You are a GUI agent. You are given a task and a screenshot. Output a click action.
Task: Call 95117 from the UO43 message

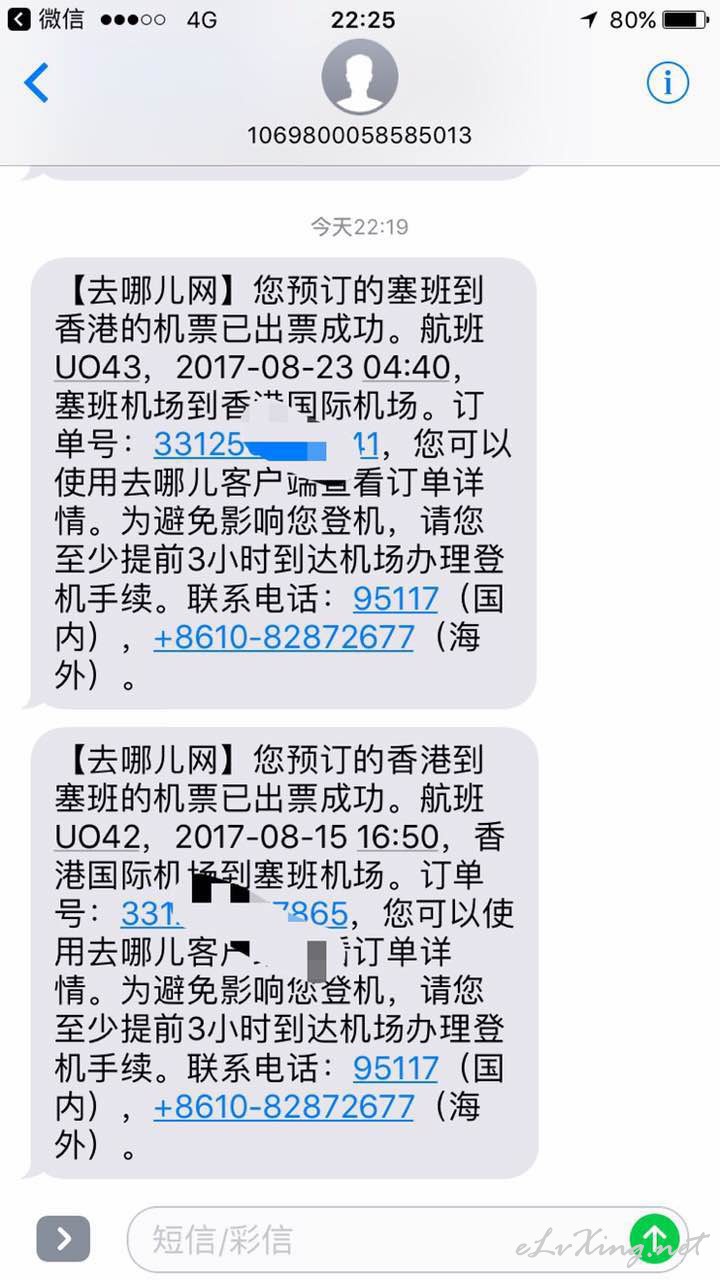pyautogui.click(x=396, y=598)
